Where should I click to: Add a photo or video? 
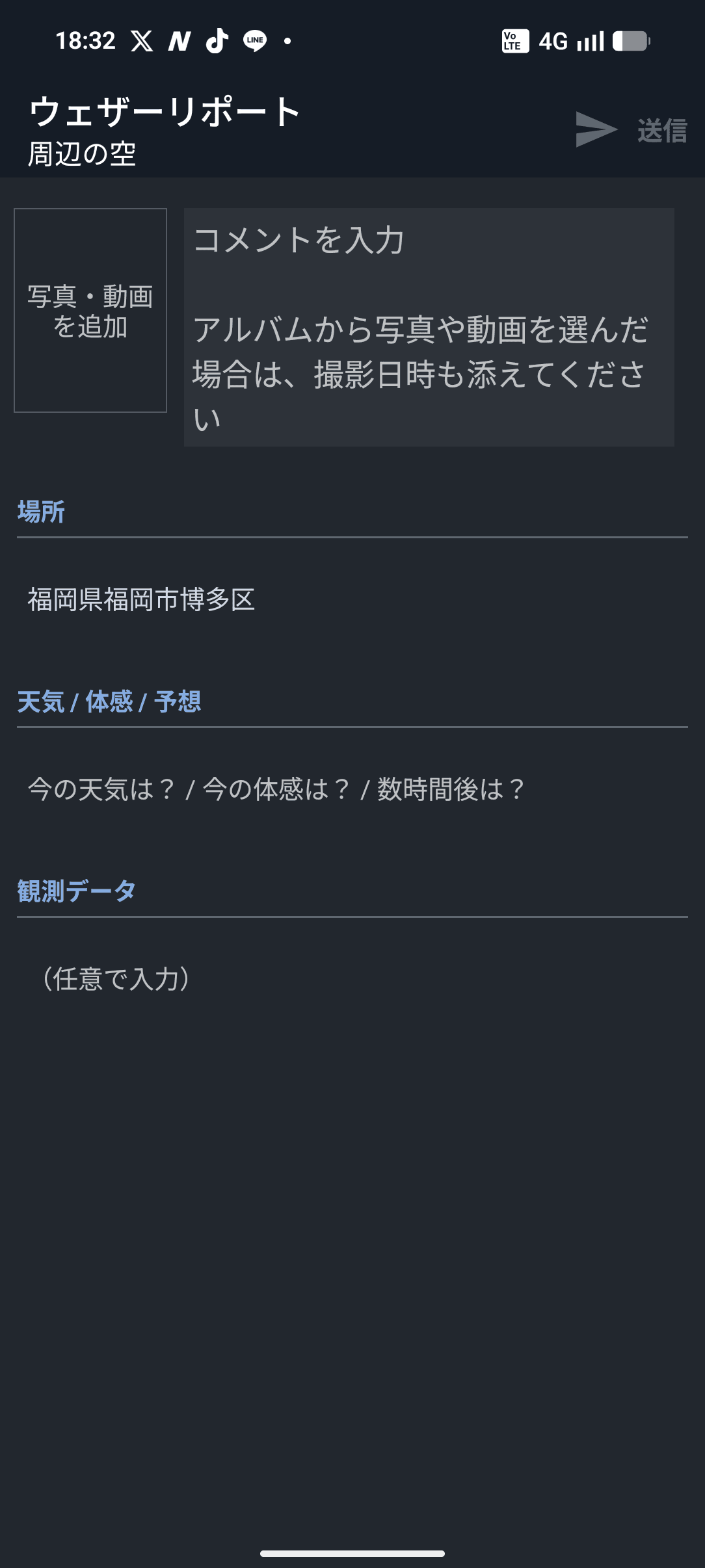click(x=90, y=311)
